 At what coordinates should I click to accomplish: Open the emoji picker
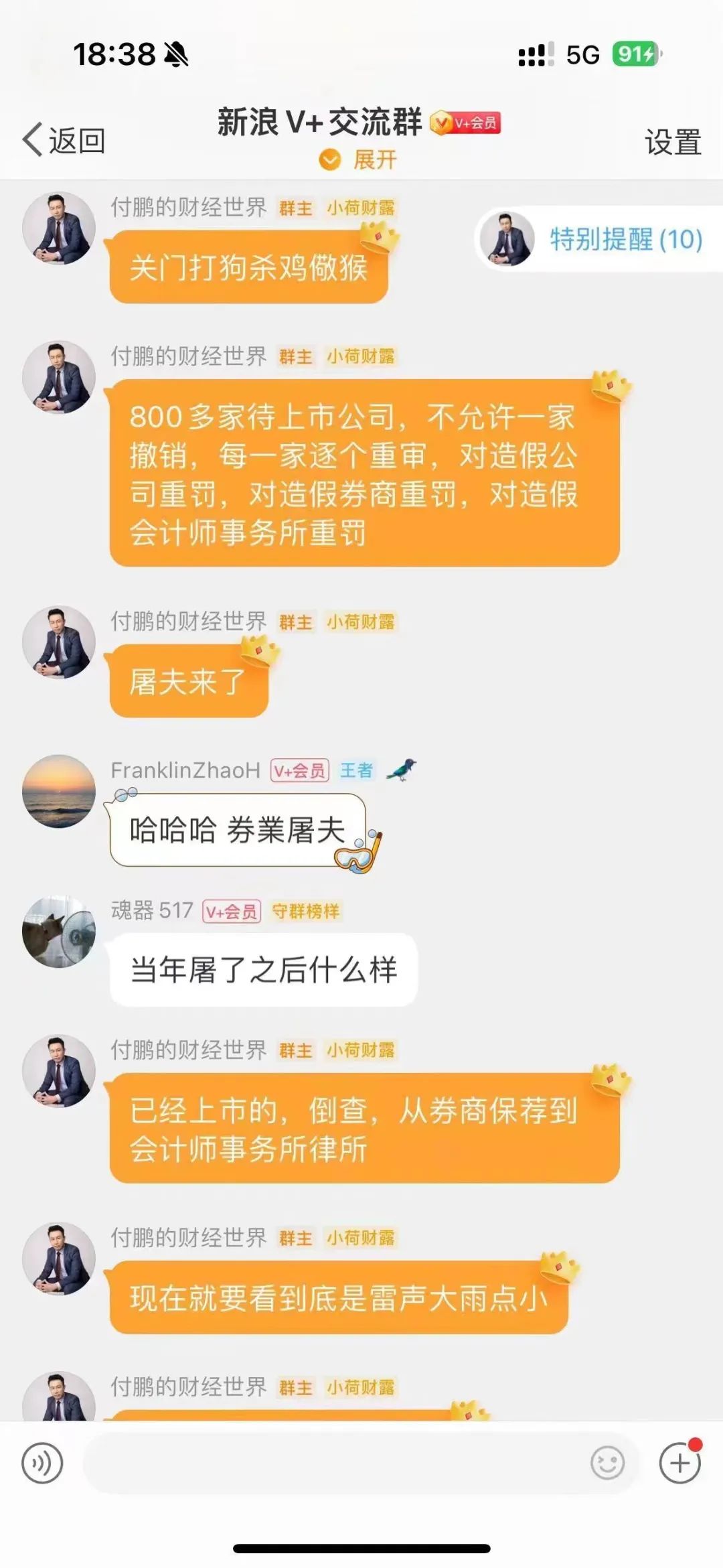click(607, 1464)
